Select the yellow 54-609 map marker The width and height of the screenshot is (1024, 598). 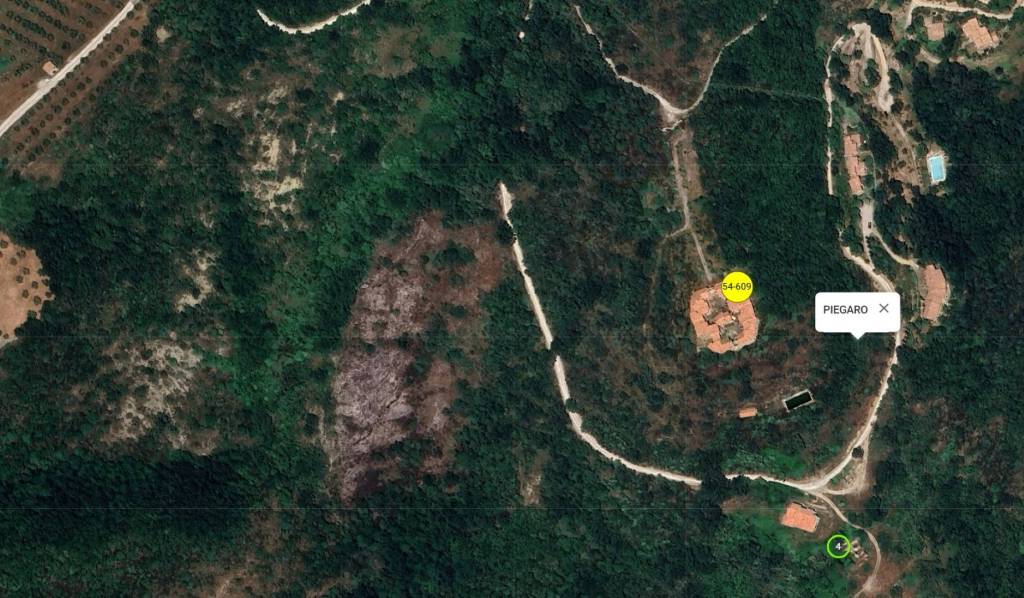click(x=737, y=287)
